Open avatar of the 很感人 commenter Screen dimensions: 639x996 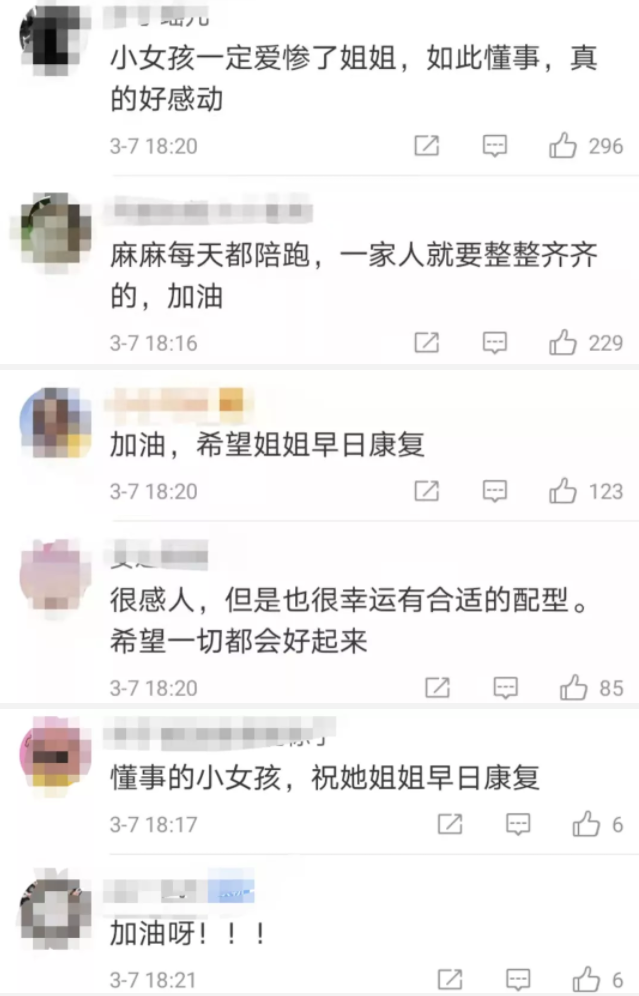(x=55, y=577)
